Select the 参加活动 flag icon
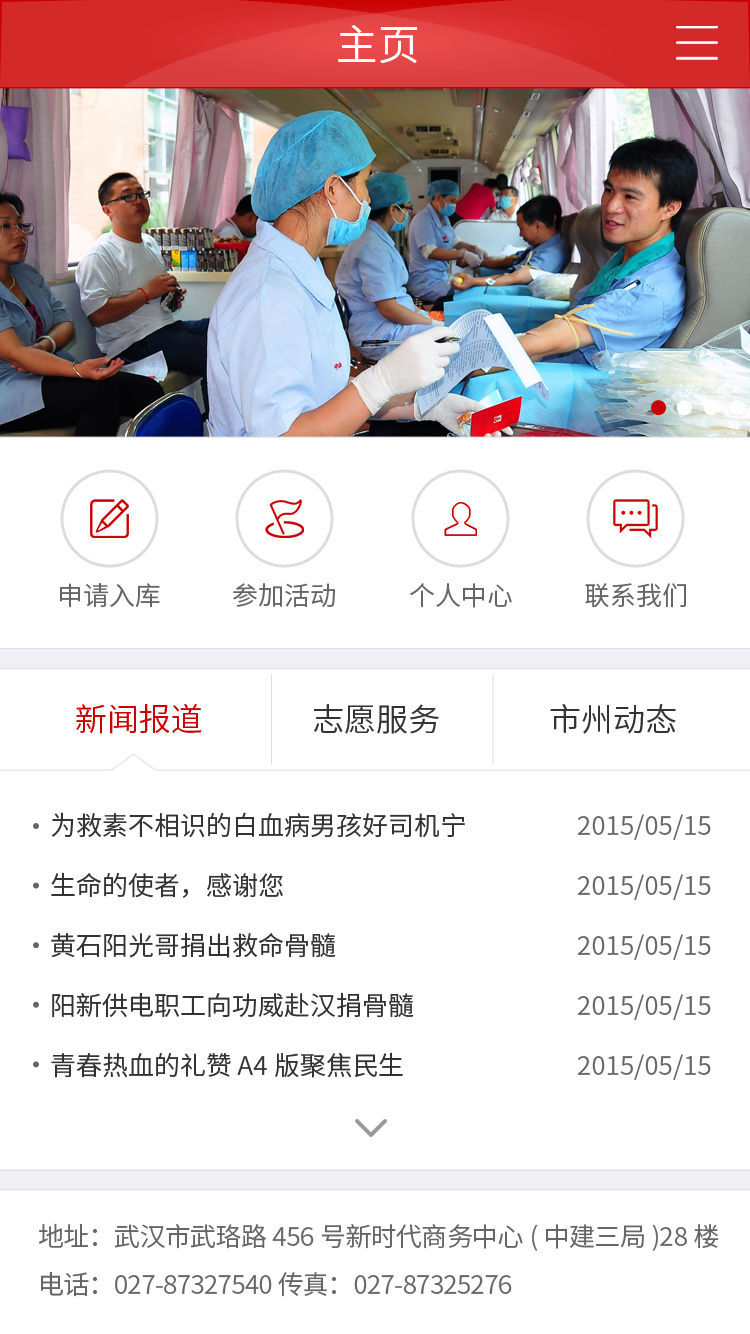The height and width of the screenshot is (1334, 750). click(284, 519)
